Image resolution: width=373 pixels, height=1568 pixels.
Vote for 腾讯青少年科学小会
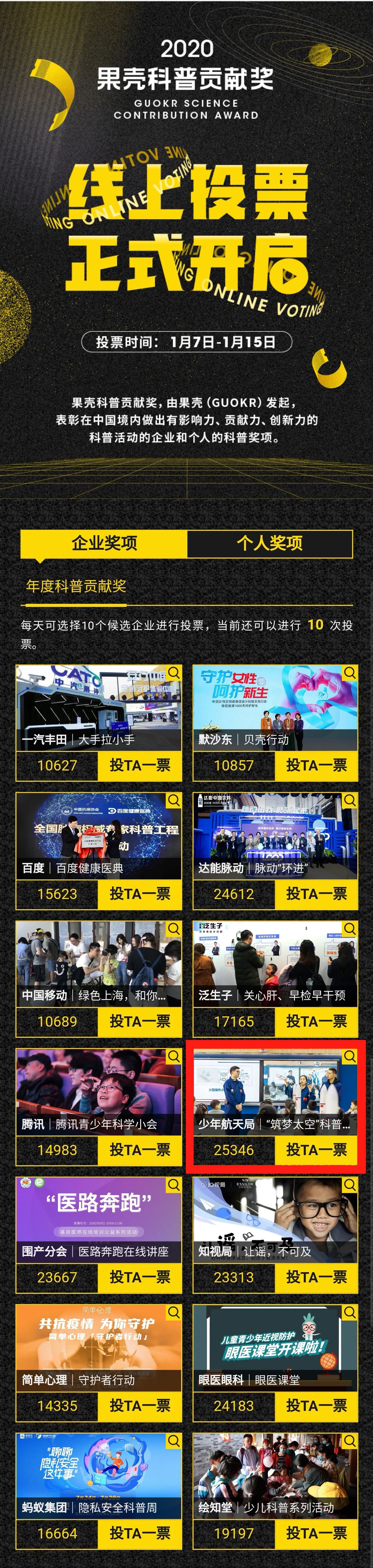coord(140,1150)
